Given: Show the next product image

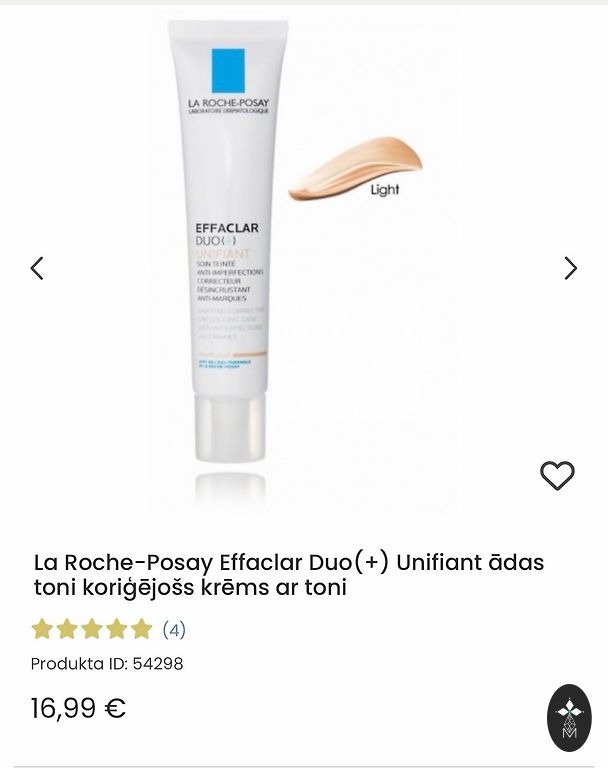Looking at the screenshot, I should click(570, 268).
